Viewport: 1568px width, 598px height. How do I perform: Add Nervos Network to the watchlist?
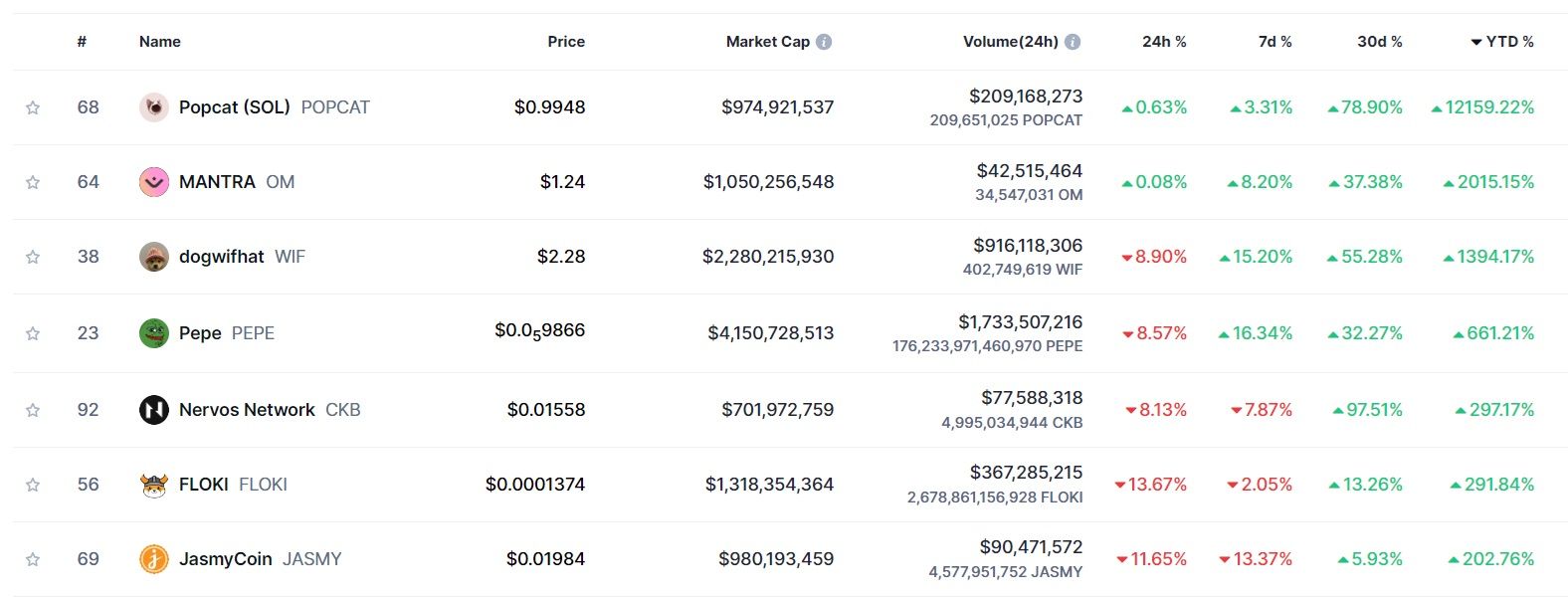33,410
